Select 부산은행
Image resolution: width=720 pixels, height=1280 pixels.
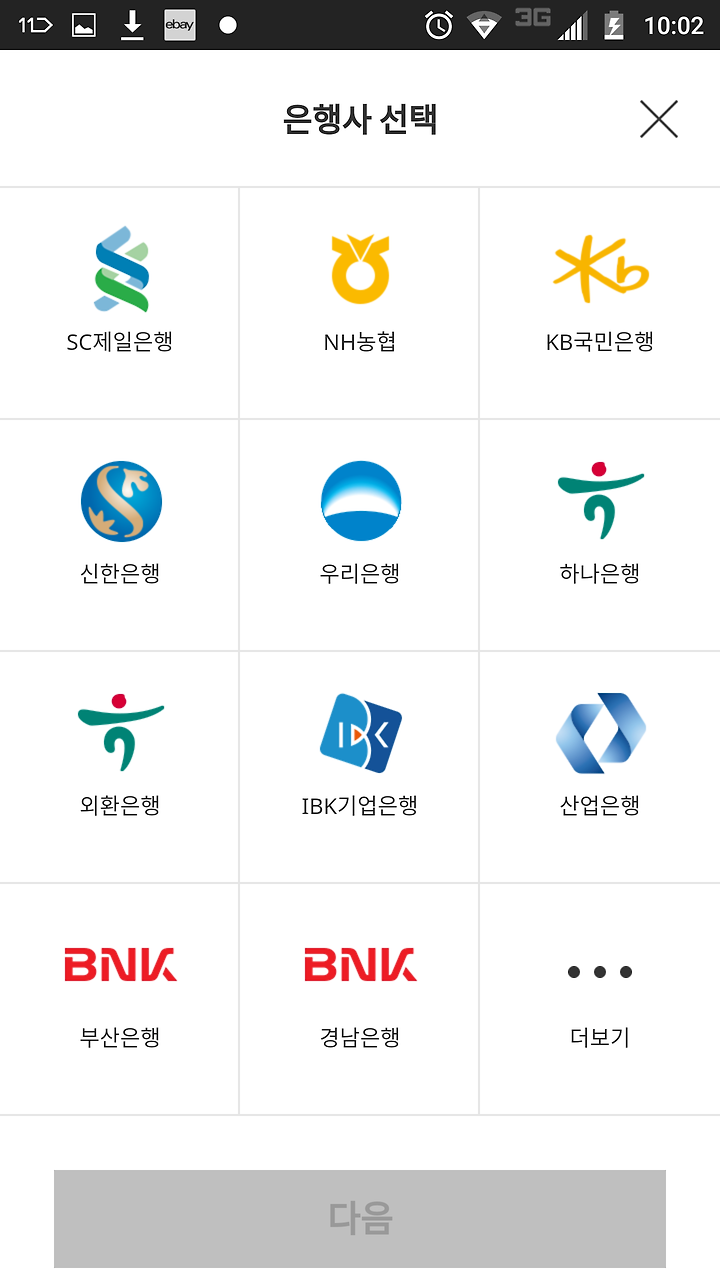[x=119, y=999]
